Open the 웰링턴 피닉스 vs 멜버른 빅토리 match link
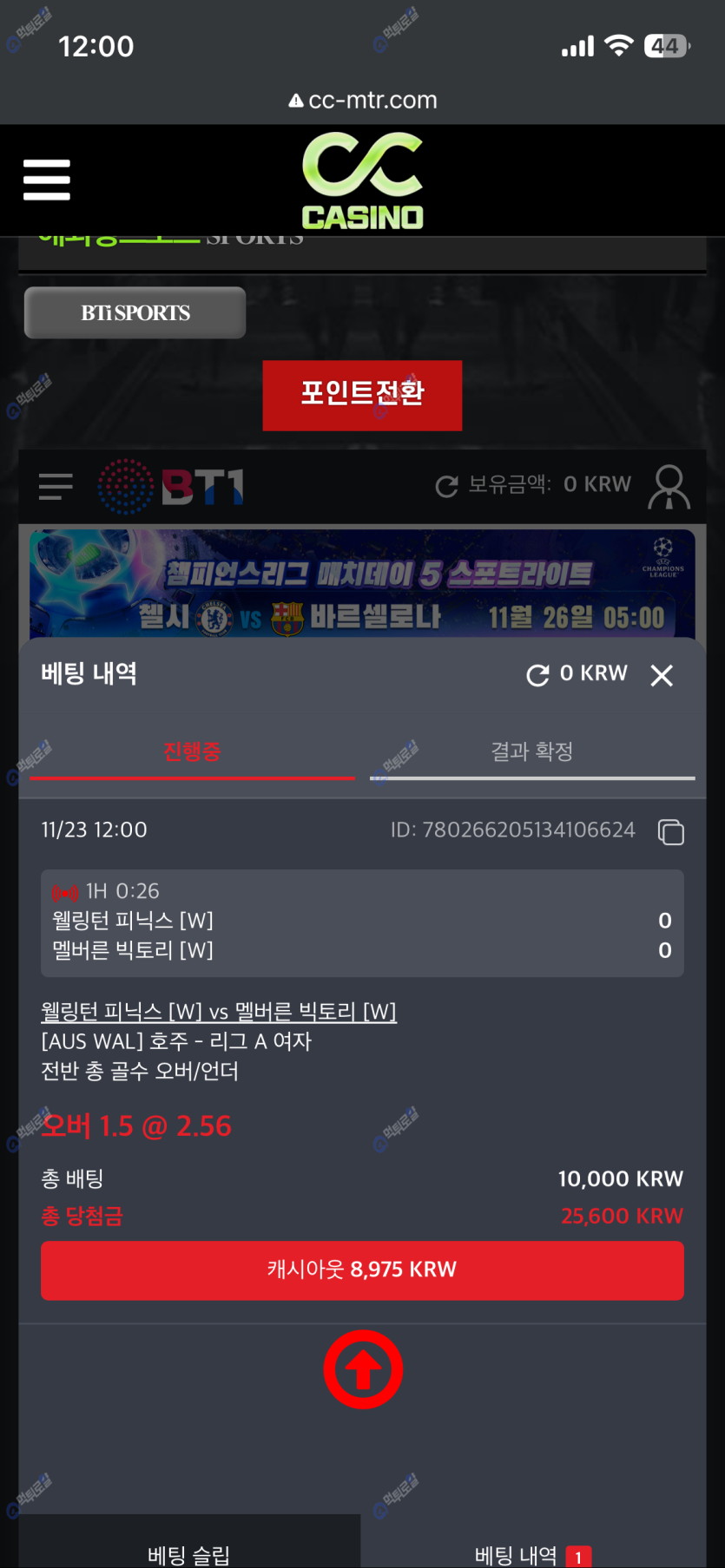 coord(219,1012)
